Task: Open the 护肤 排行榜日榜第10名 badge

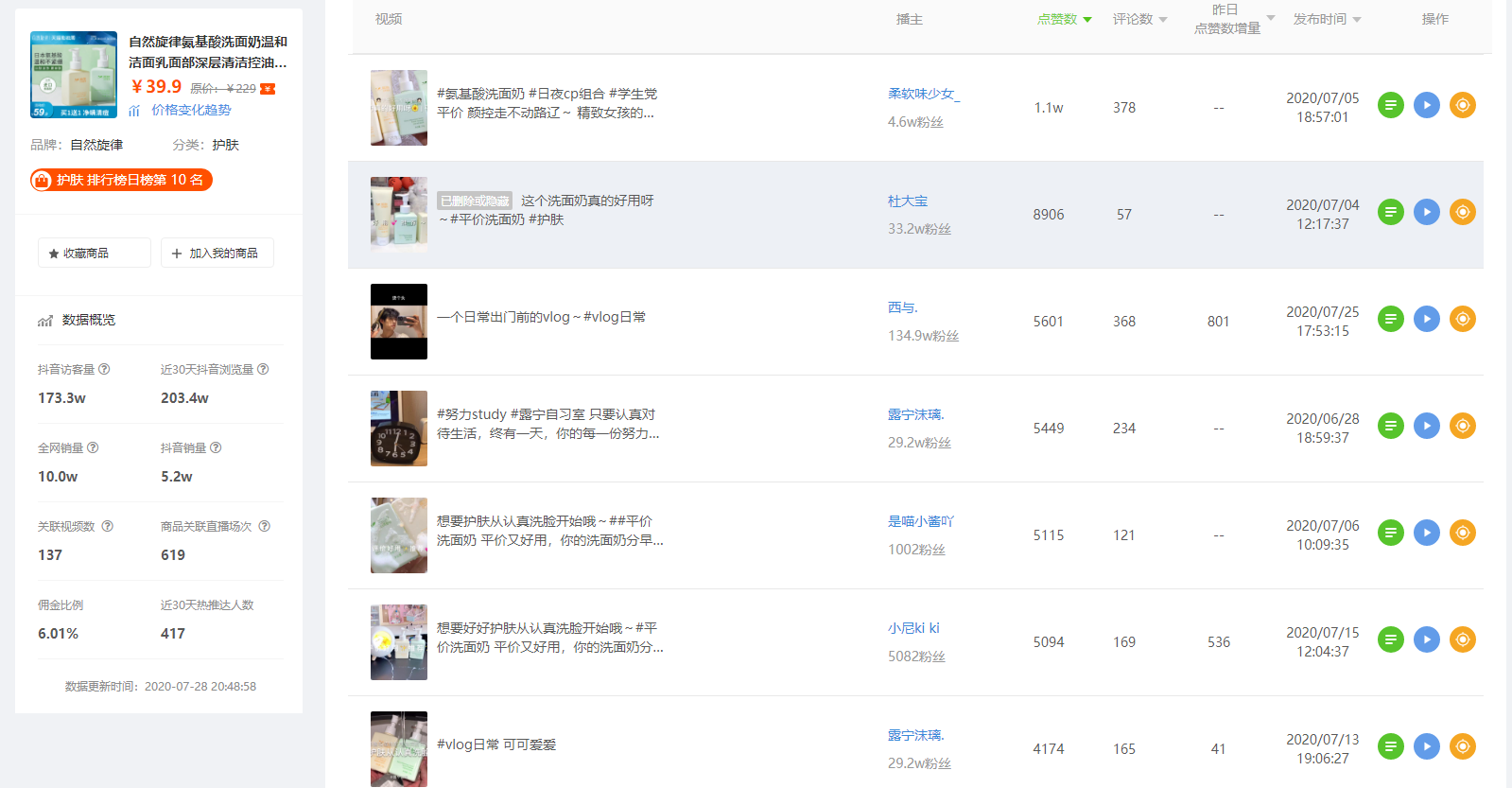Action: point(121,180)
